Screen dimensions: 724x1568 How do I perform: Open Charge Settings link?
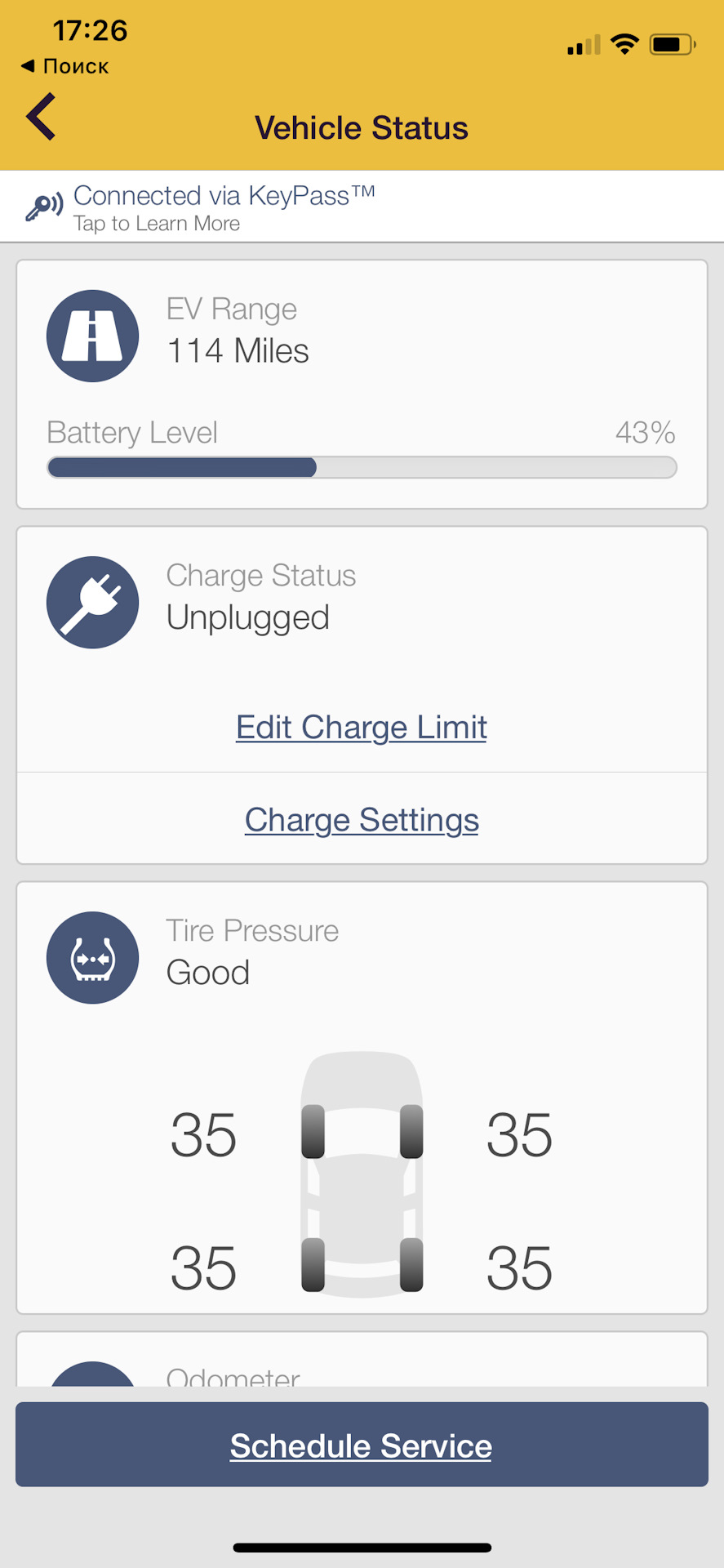point(362,820)
